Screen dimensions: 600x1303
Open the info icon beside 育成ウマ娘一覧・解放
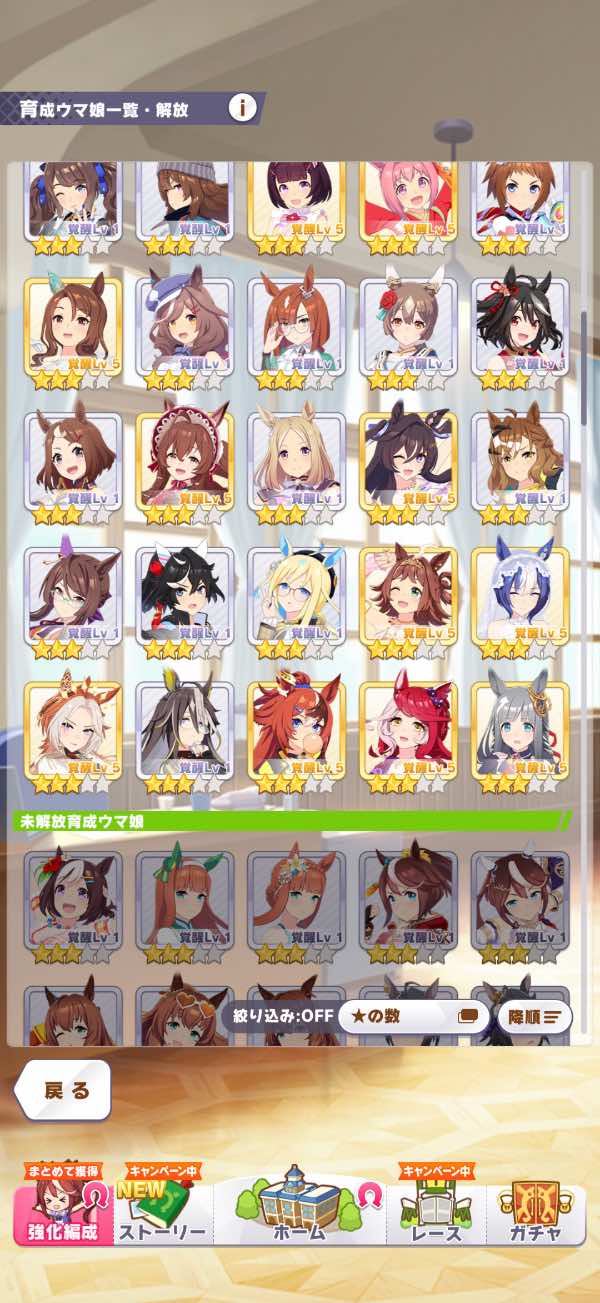[x=241, y=107]
